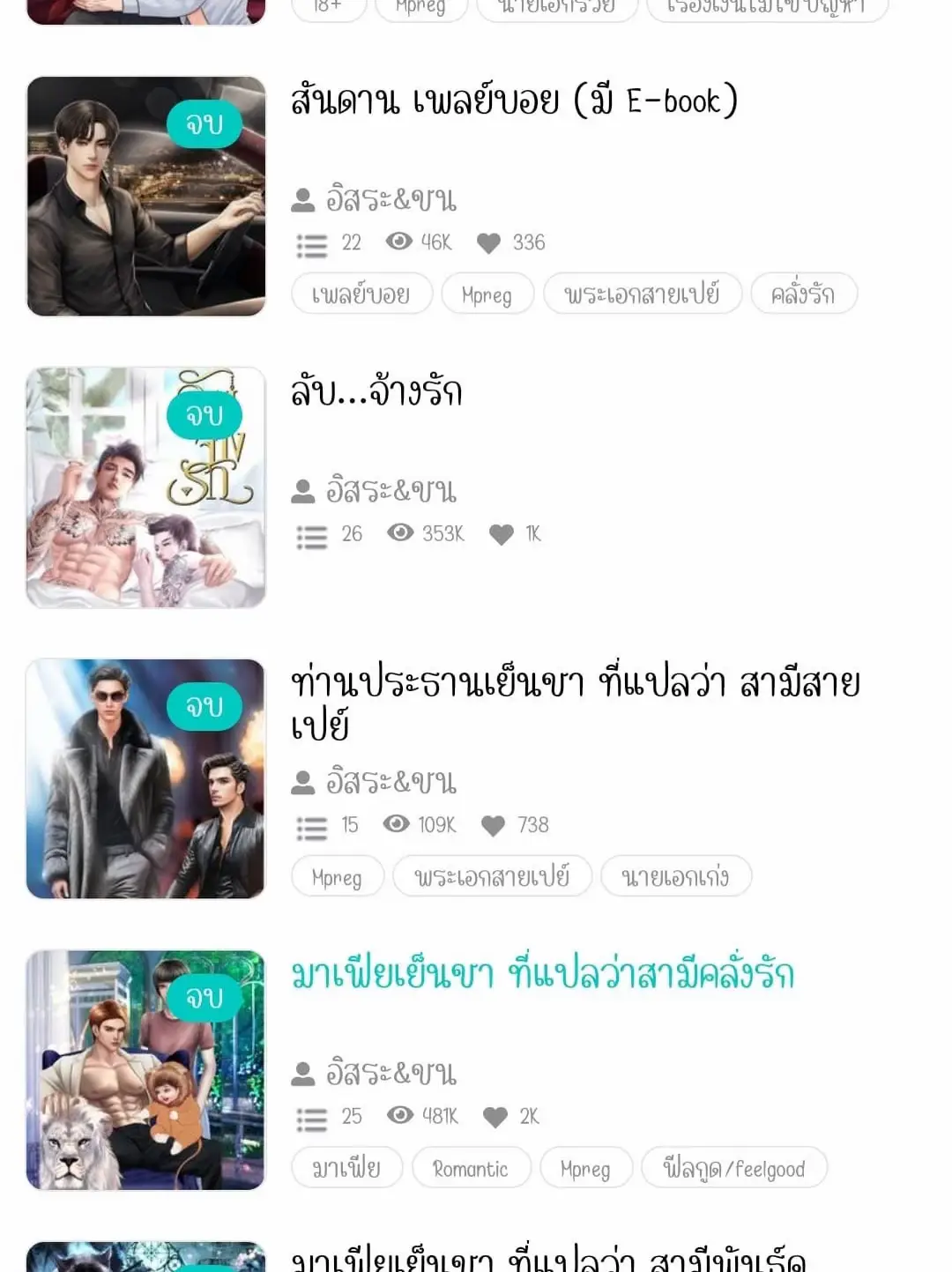
Task: Click the author person icon beside อิสระ&ขน on first novel
Action: click(304, 199)
